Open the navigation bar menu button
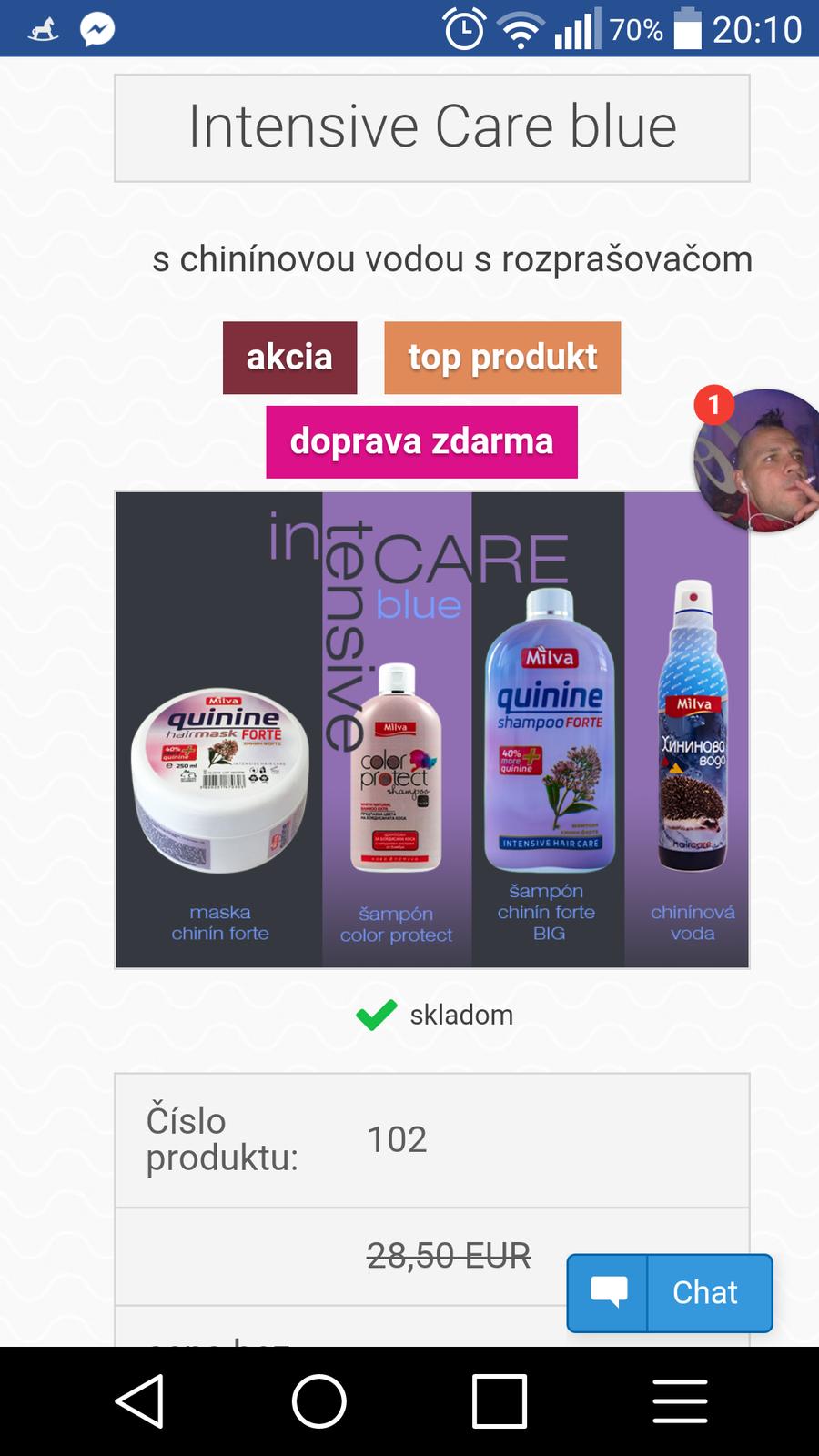 (x=679, y=1400)
